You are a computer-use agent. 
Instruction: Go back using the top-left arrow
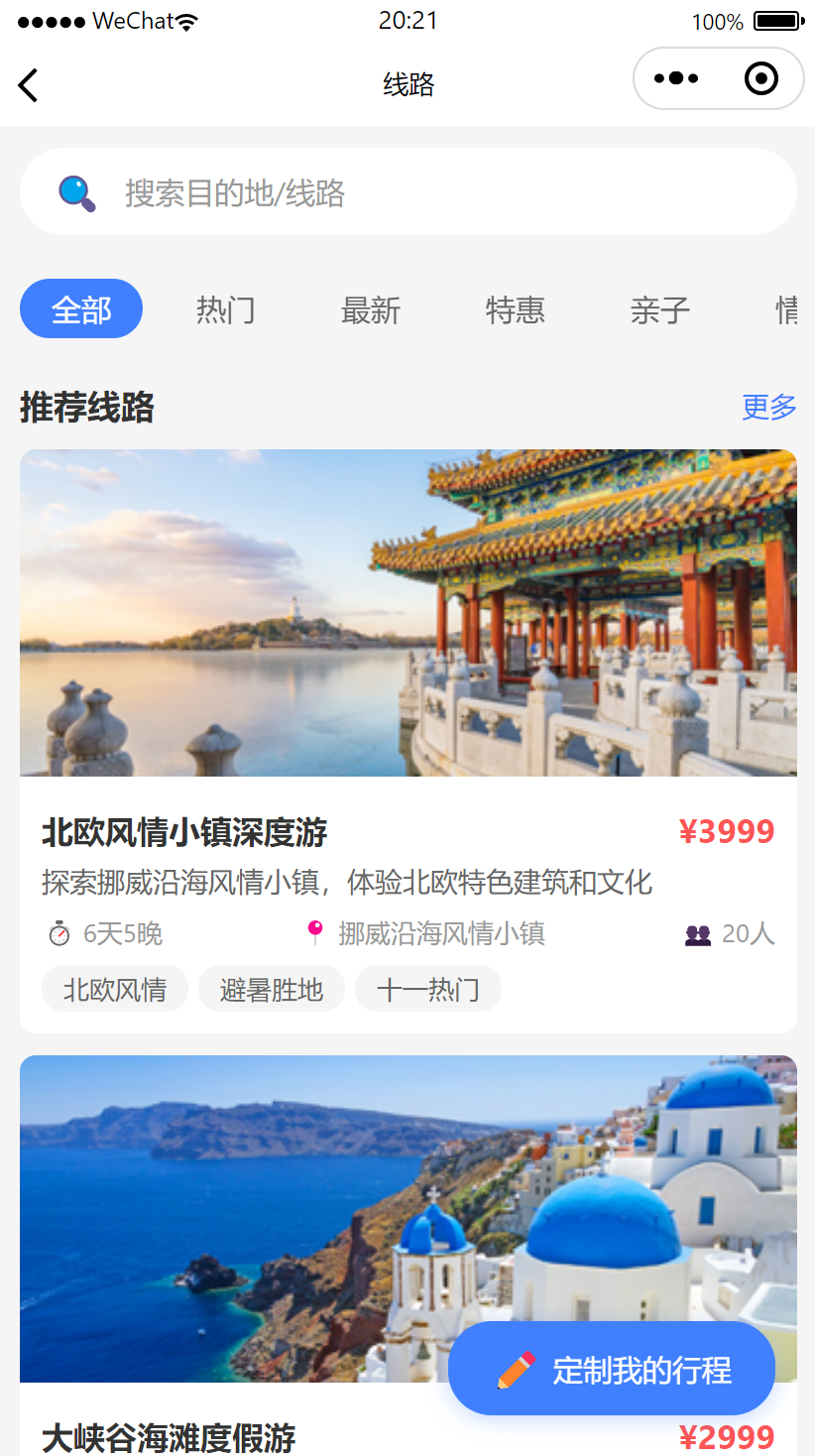point(29,85)
